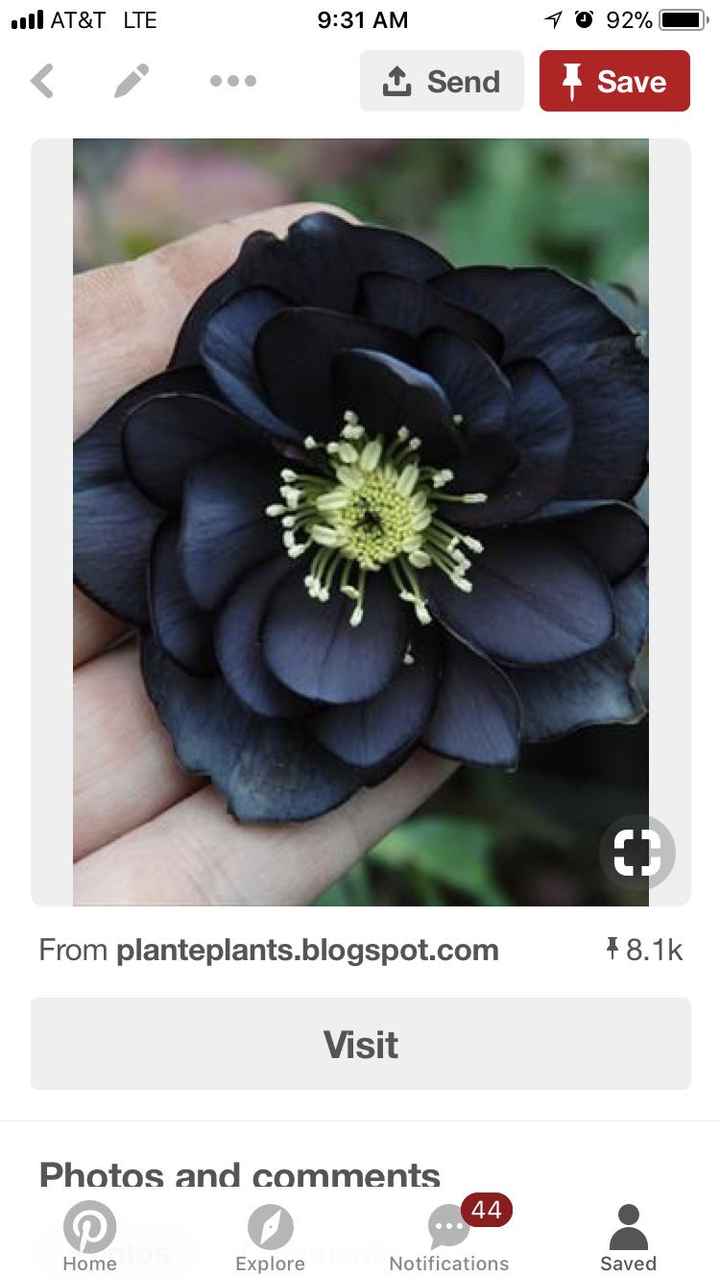The width and height of the screenshot is (720, 1280).
Task: Switch to the Home tab
Action: [x=90, y=1238]
